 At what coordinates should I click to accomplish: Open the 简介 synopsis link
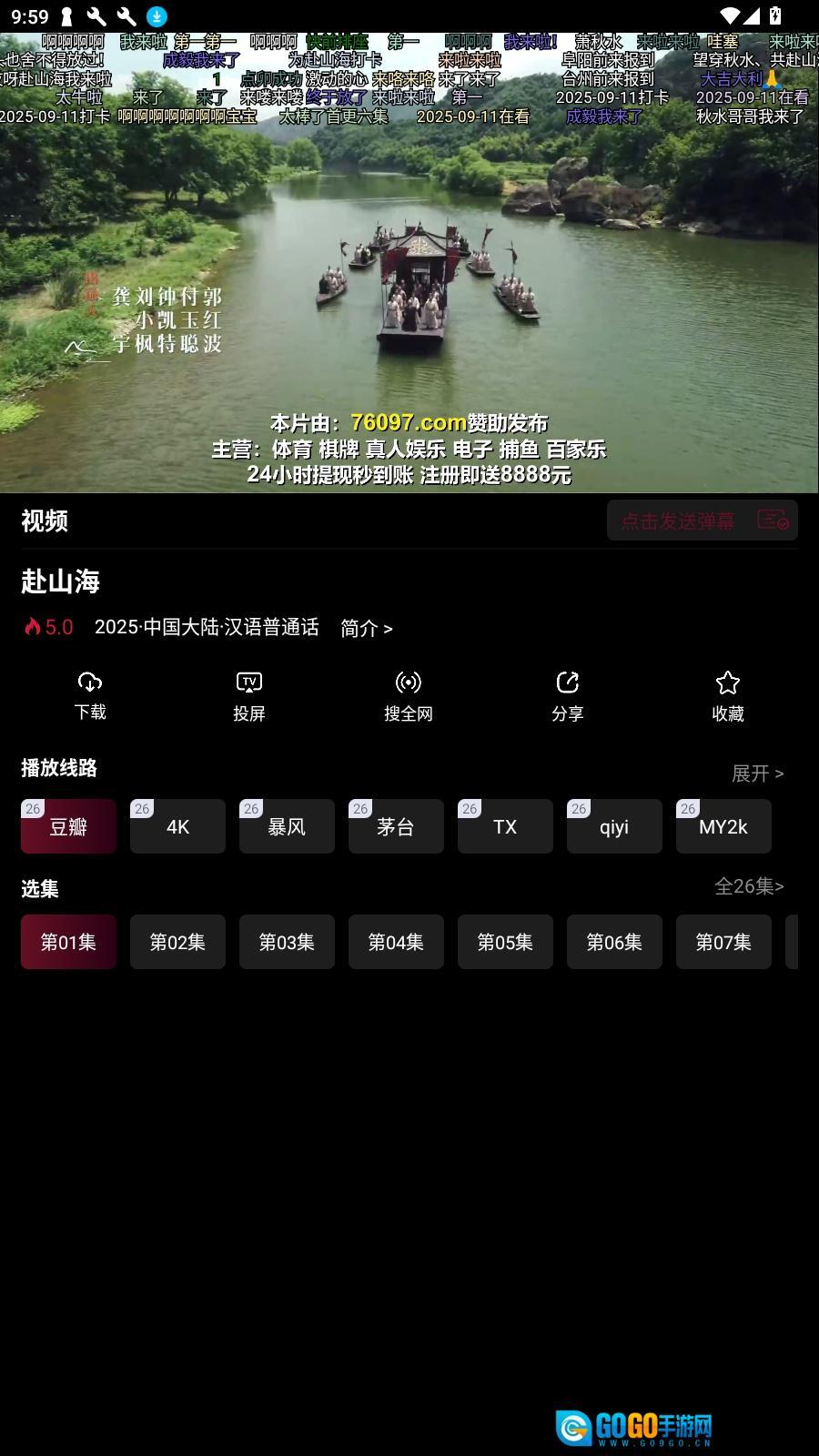point(366,628)
